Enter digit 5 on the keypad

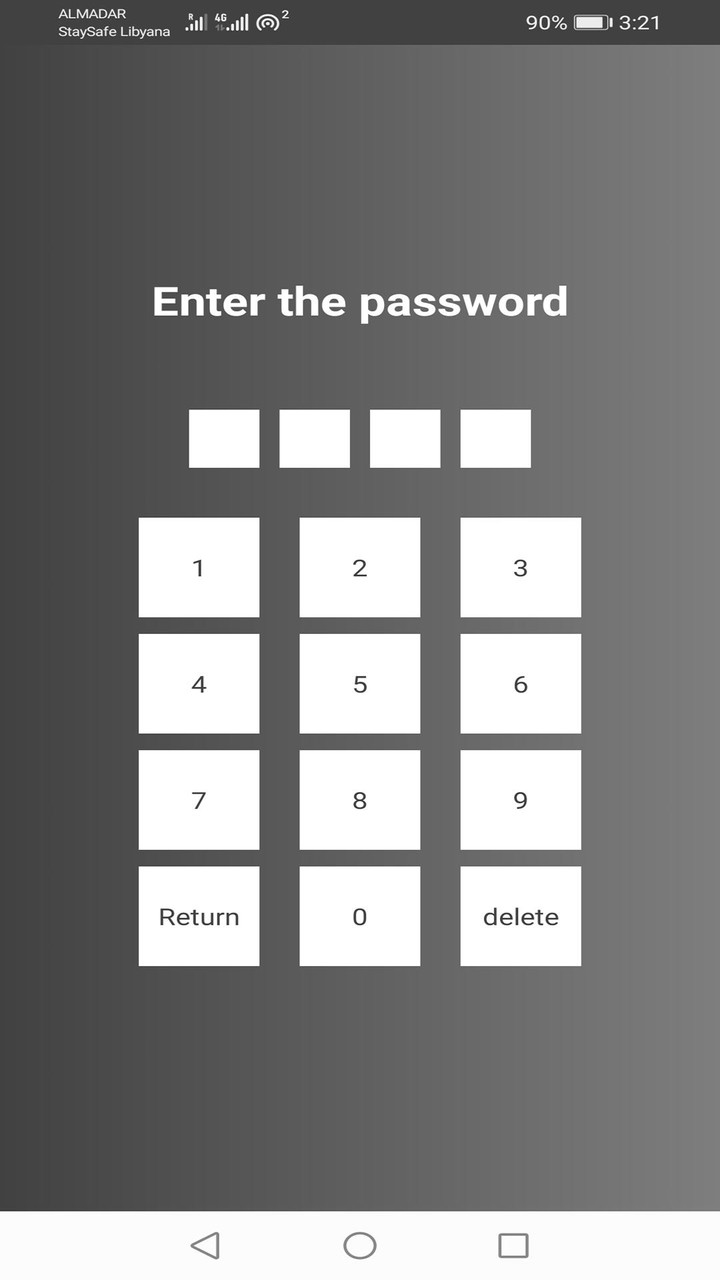click(359, 683)
